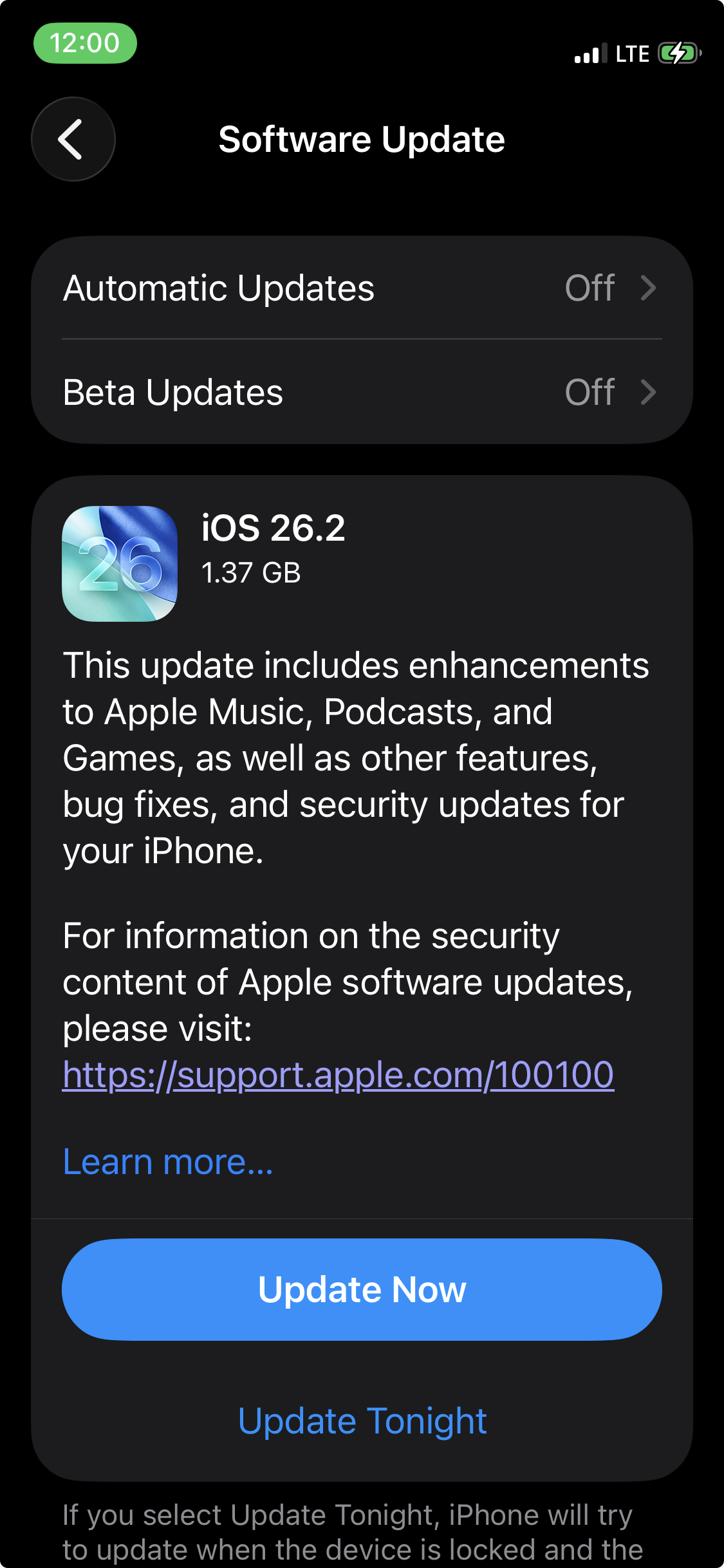Start installing with Update Now

[362, 1289]
